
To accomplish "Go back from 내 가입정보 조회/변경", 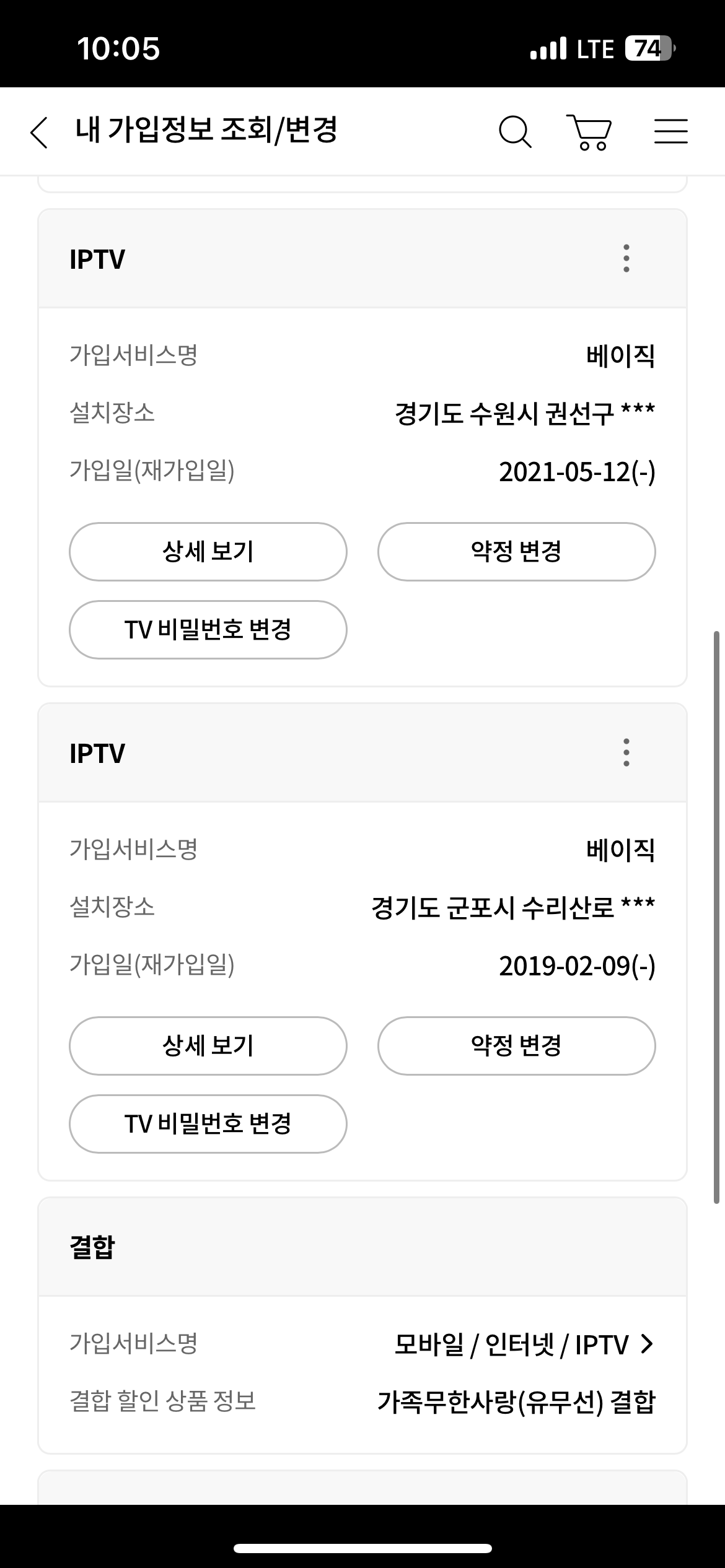I will [x=38, y=132].
